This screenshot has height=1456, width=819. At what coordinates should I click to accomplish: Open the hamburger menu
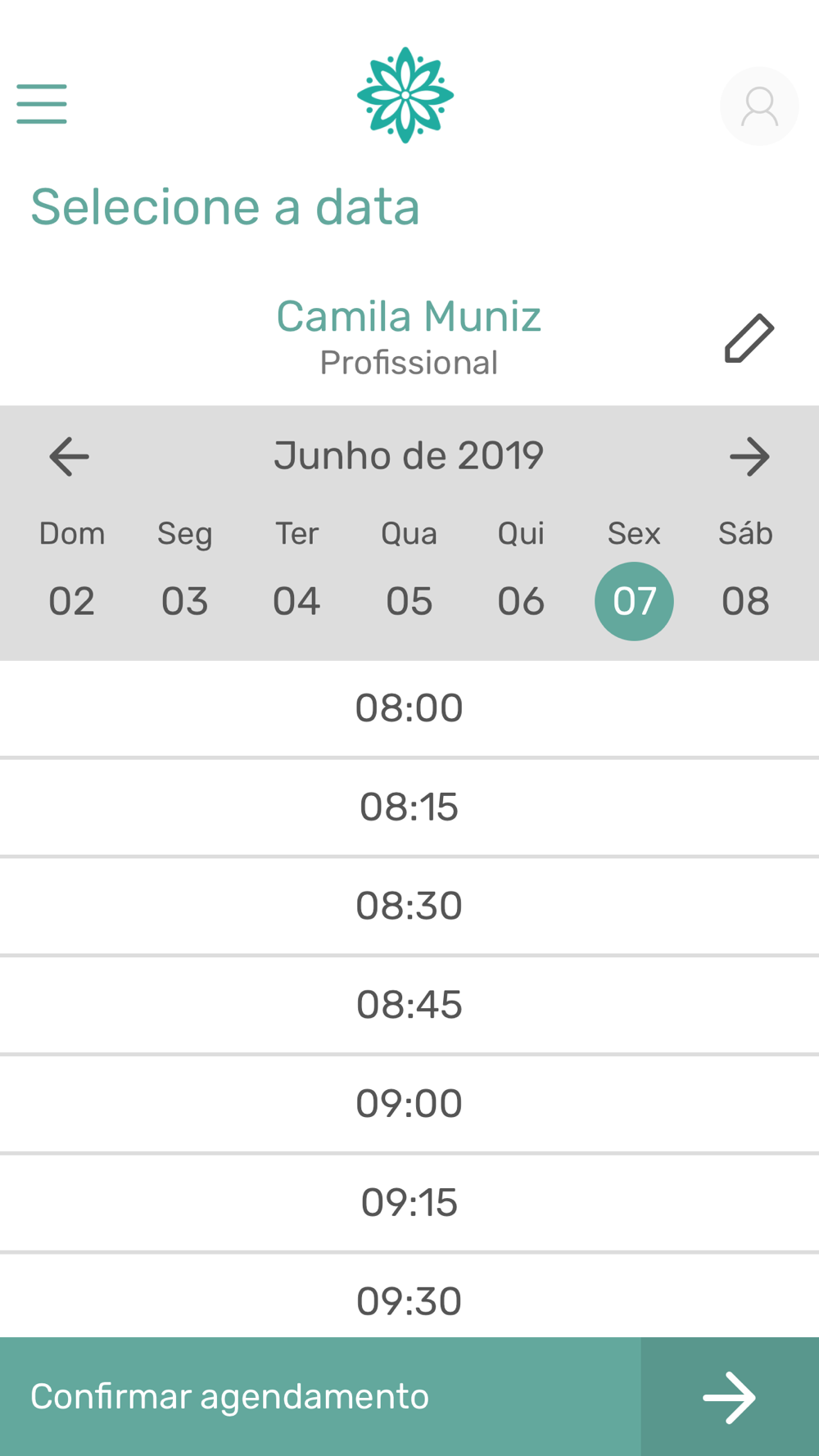point(42,104)
